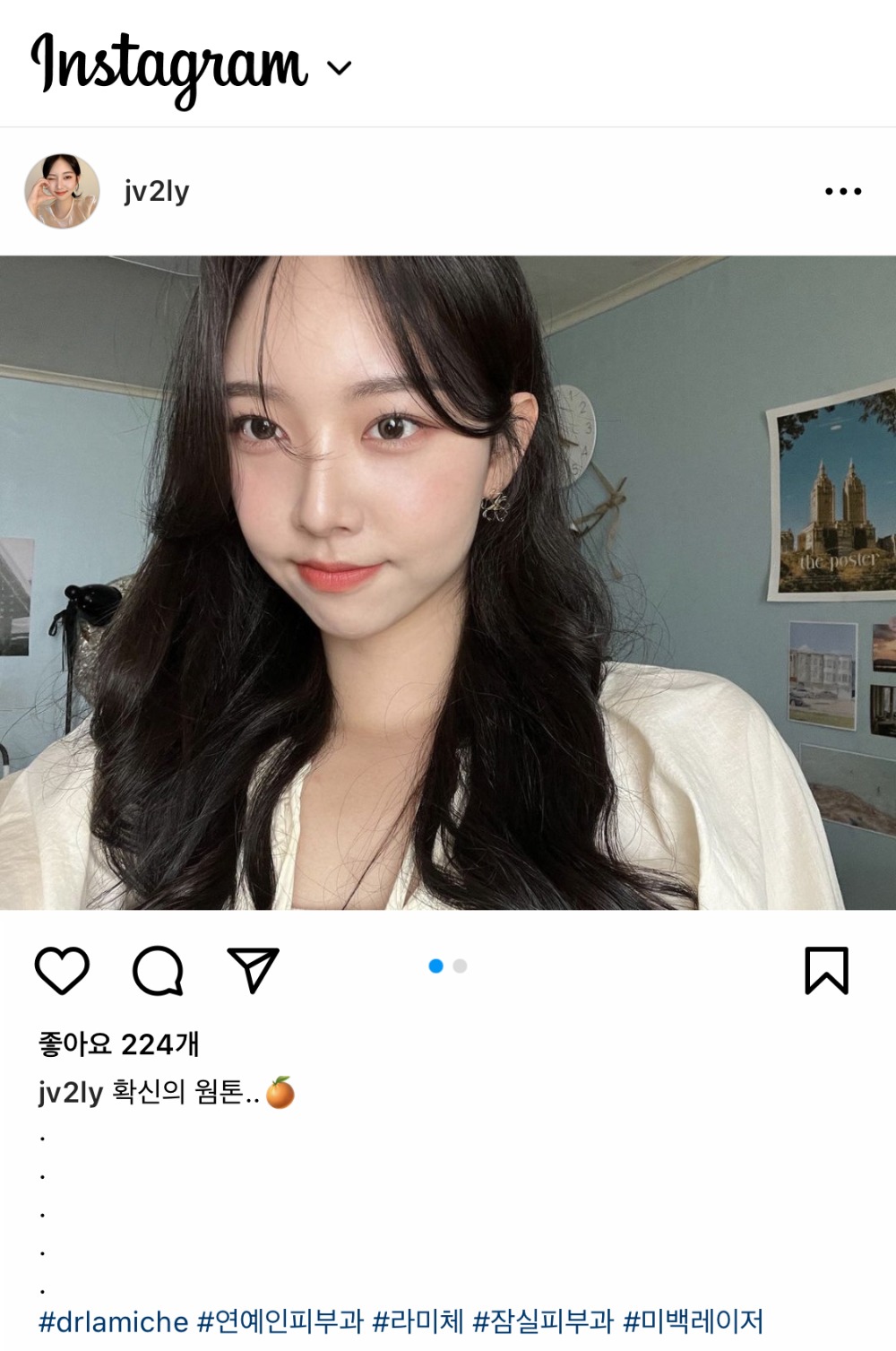
Task: Open jv2ly's profile picture
Action: coord(62,191)
